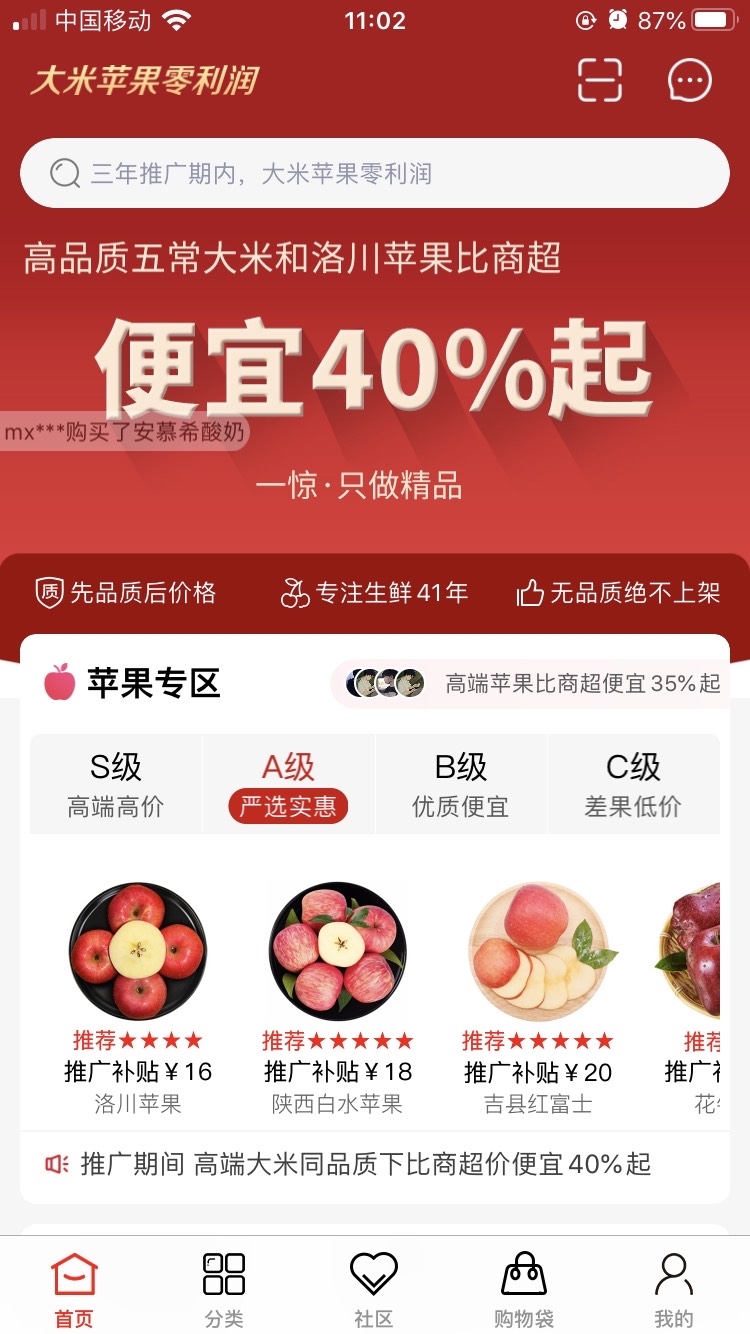
Task: Tap the search box for rice and apples
Action: [x=375, y=173]
